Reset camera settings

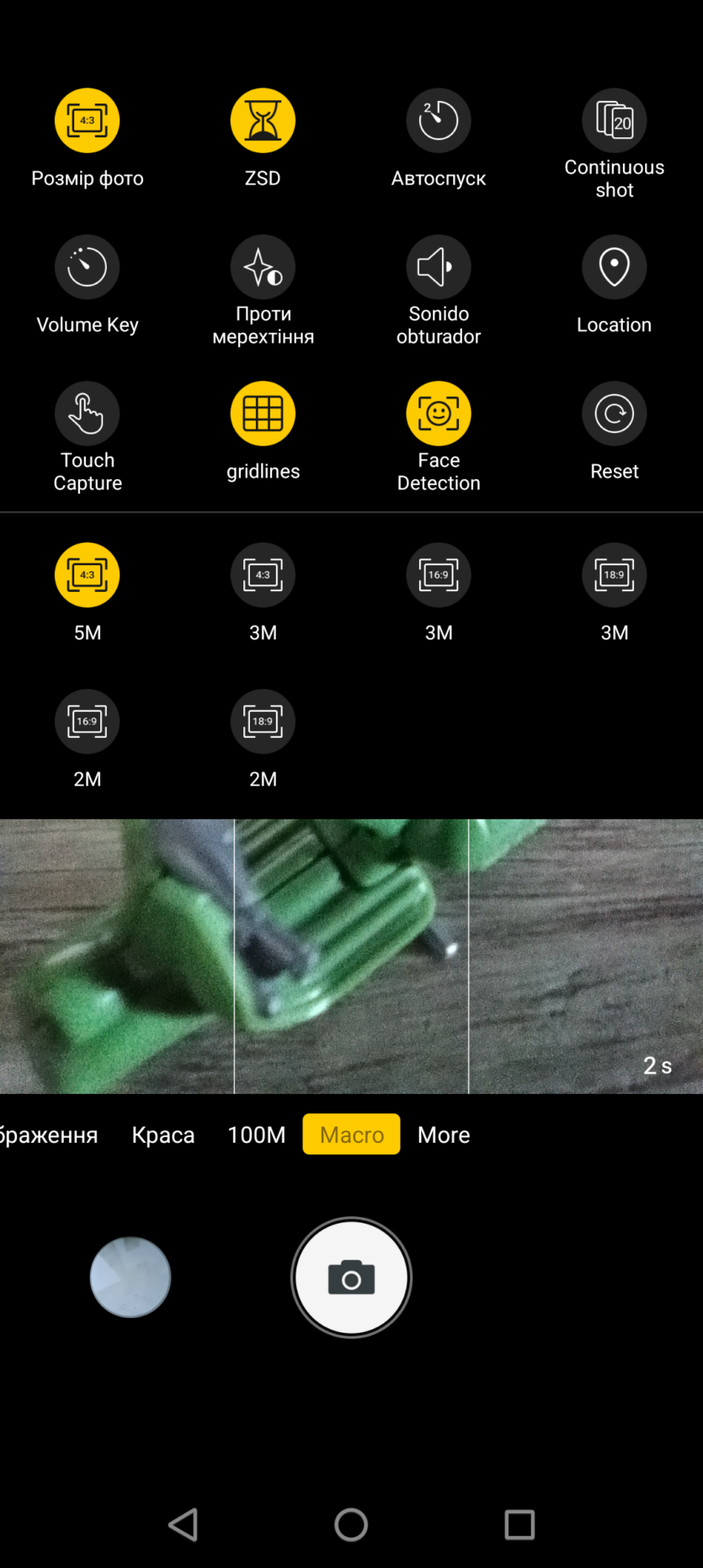(x=614, y=414)
